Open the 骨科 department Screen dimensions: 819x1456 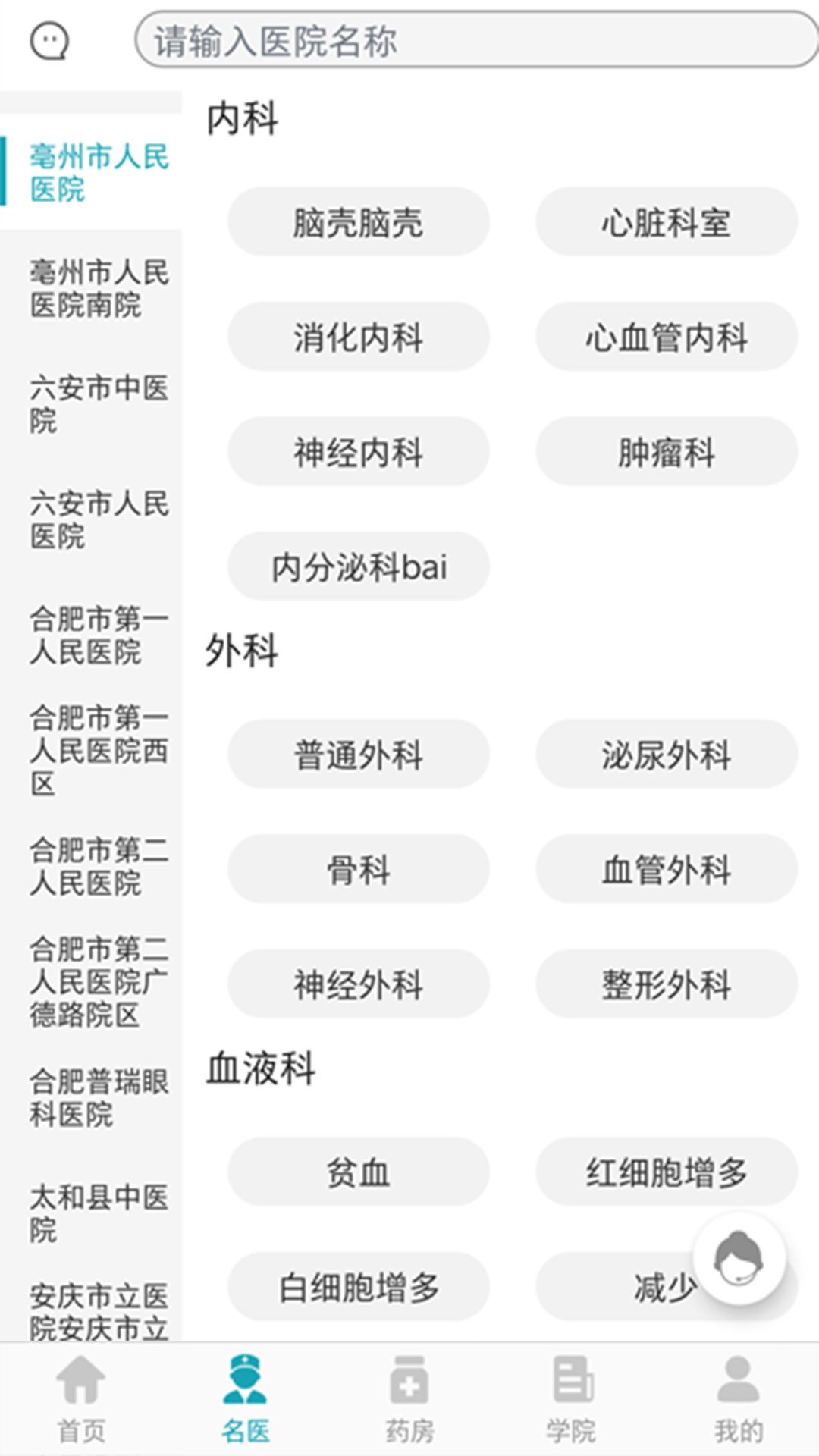(358, 870)
